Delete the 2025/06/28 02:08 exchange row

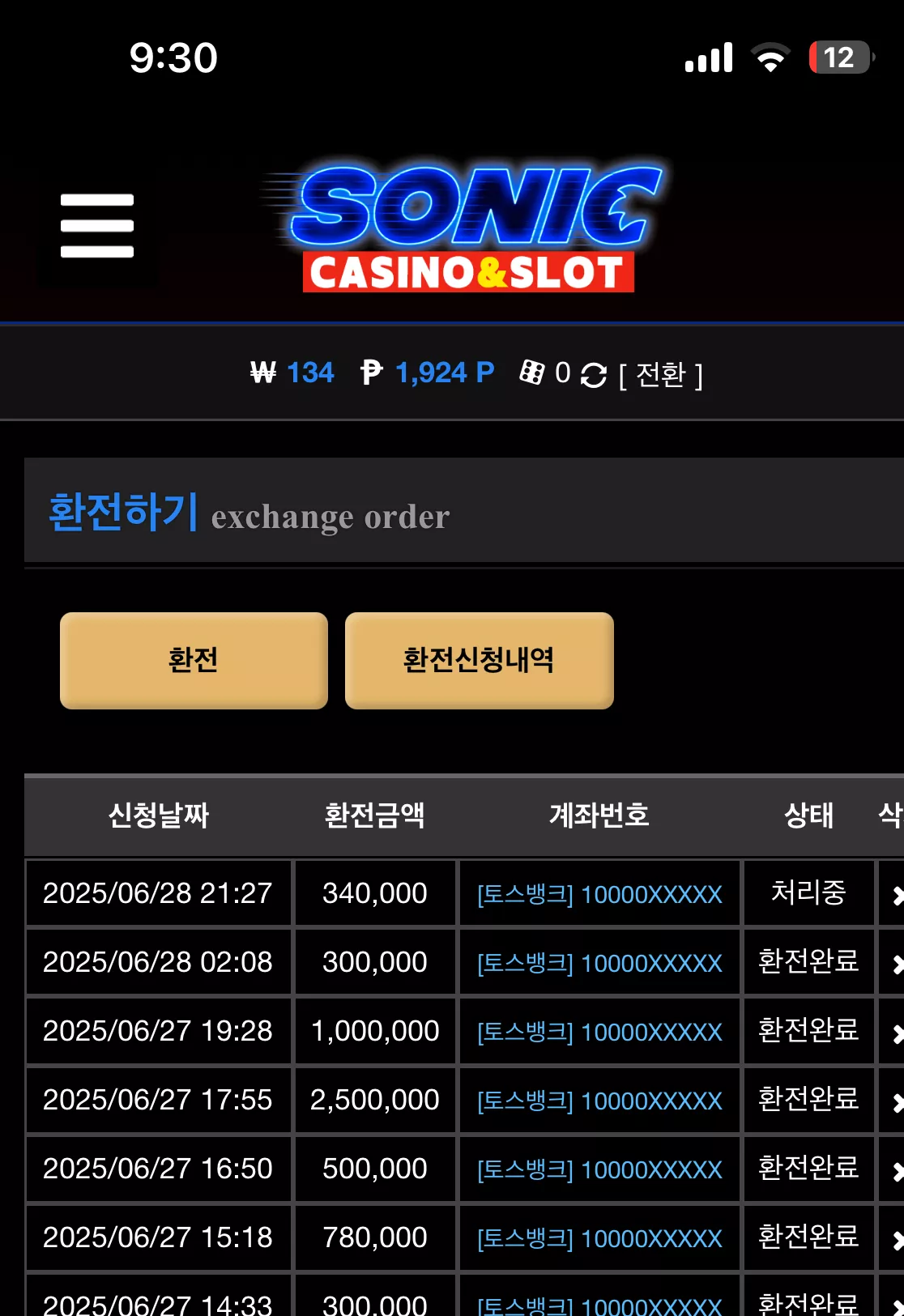pyautogui.click(x=896, y=963)
